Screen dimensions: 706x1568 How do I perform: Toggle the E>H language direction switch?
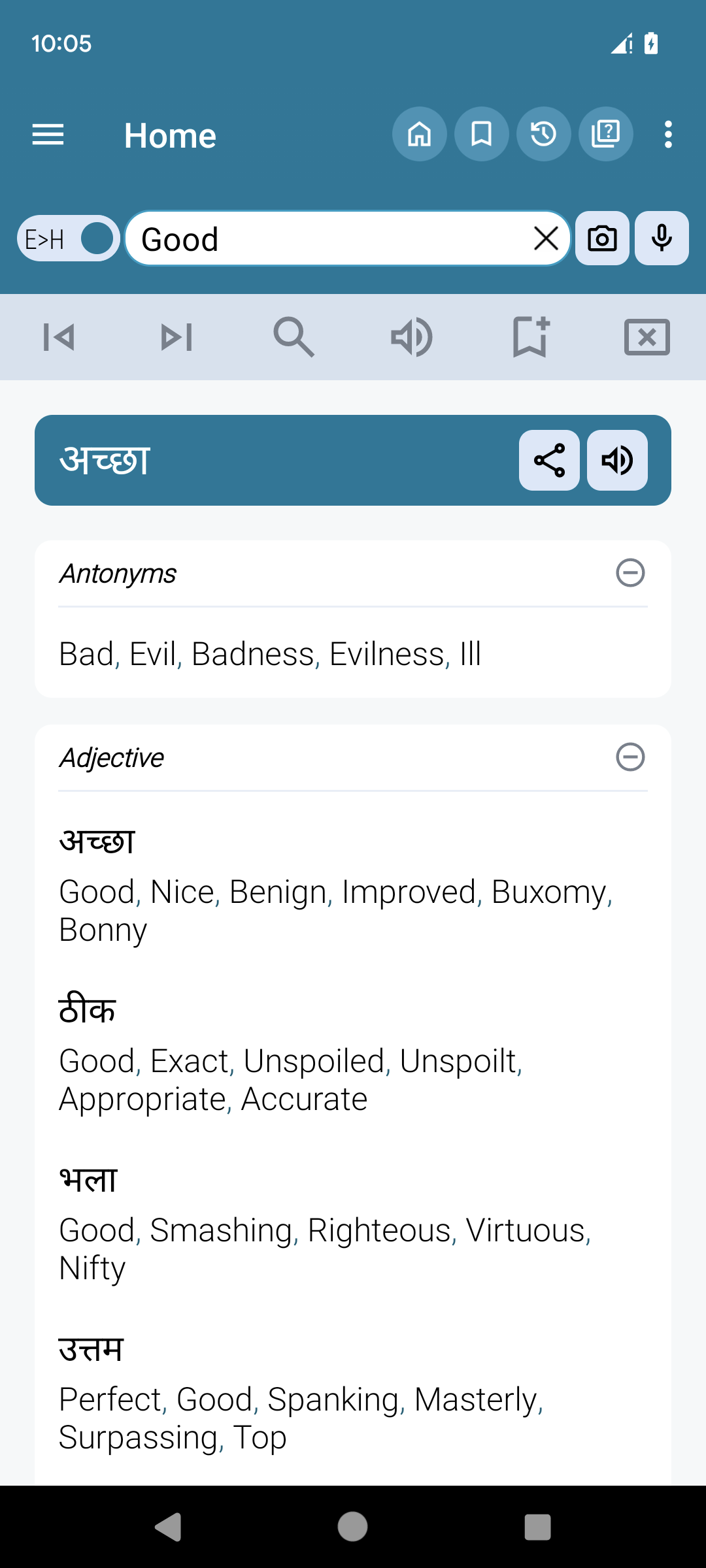[69, 238]
